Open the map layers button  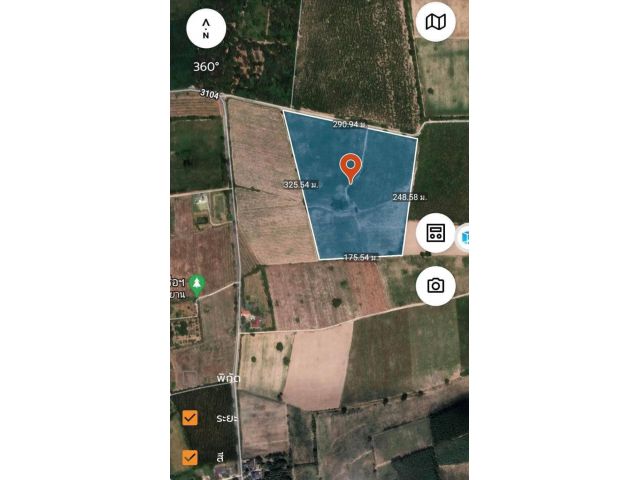pyautogui.click(x=435, y=21)
